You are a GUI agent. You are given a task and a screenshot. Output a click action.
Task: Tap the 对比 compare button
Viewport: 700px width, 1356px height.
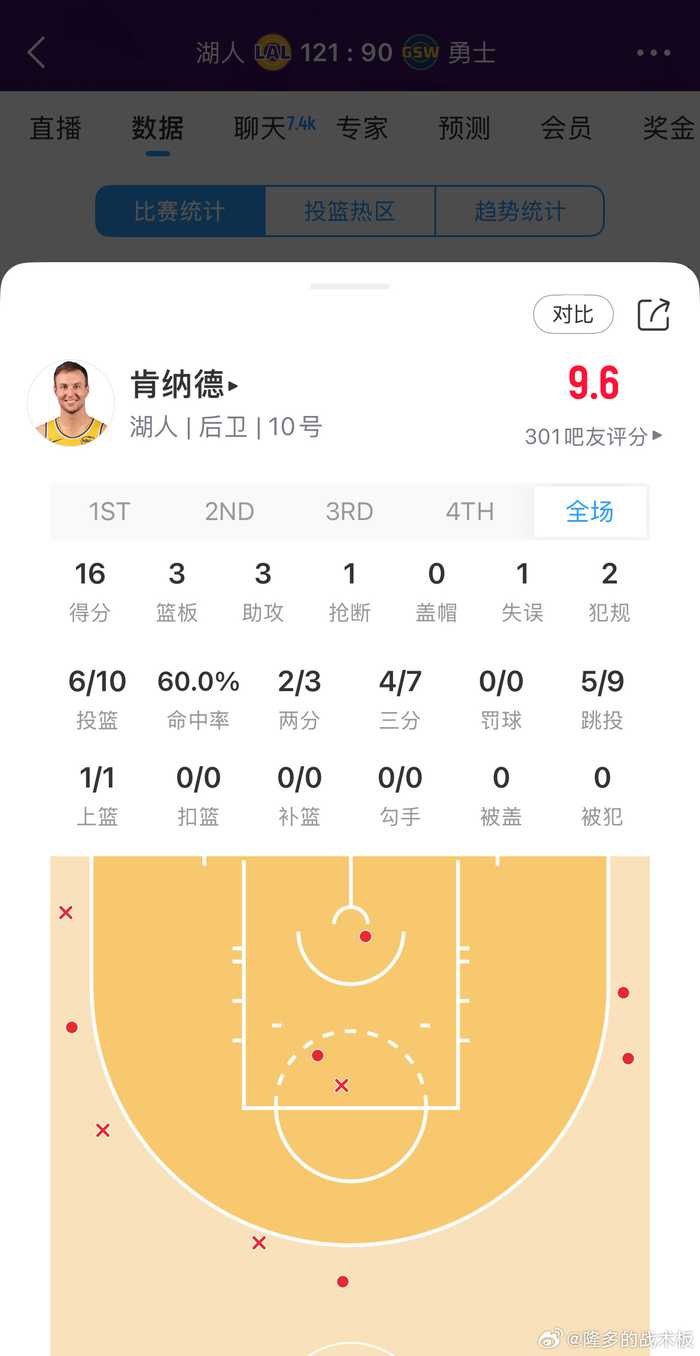[x=572, y=315]
